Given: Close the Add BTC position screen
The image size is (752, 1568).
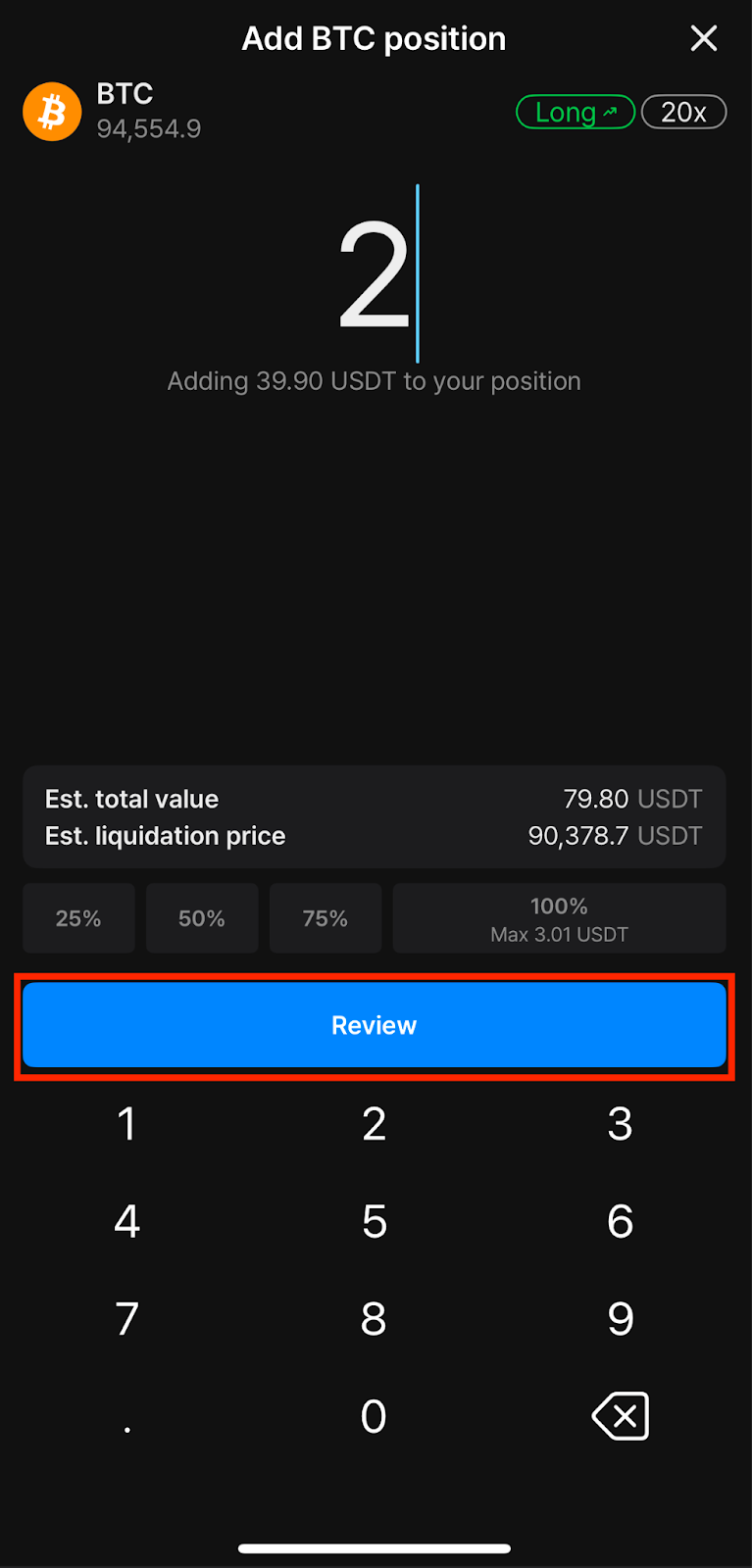Looking at the screenshot, I should pyautogui.click(x=704, y=38).
